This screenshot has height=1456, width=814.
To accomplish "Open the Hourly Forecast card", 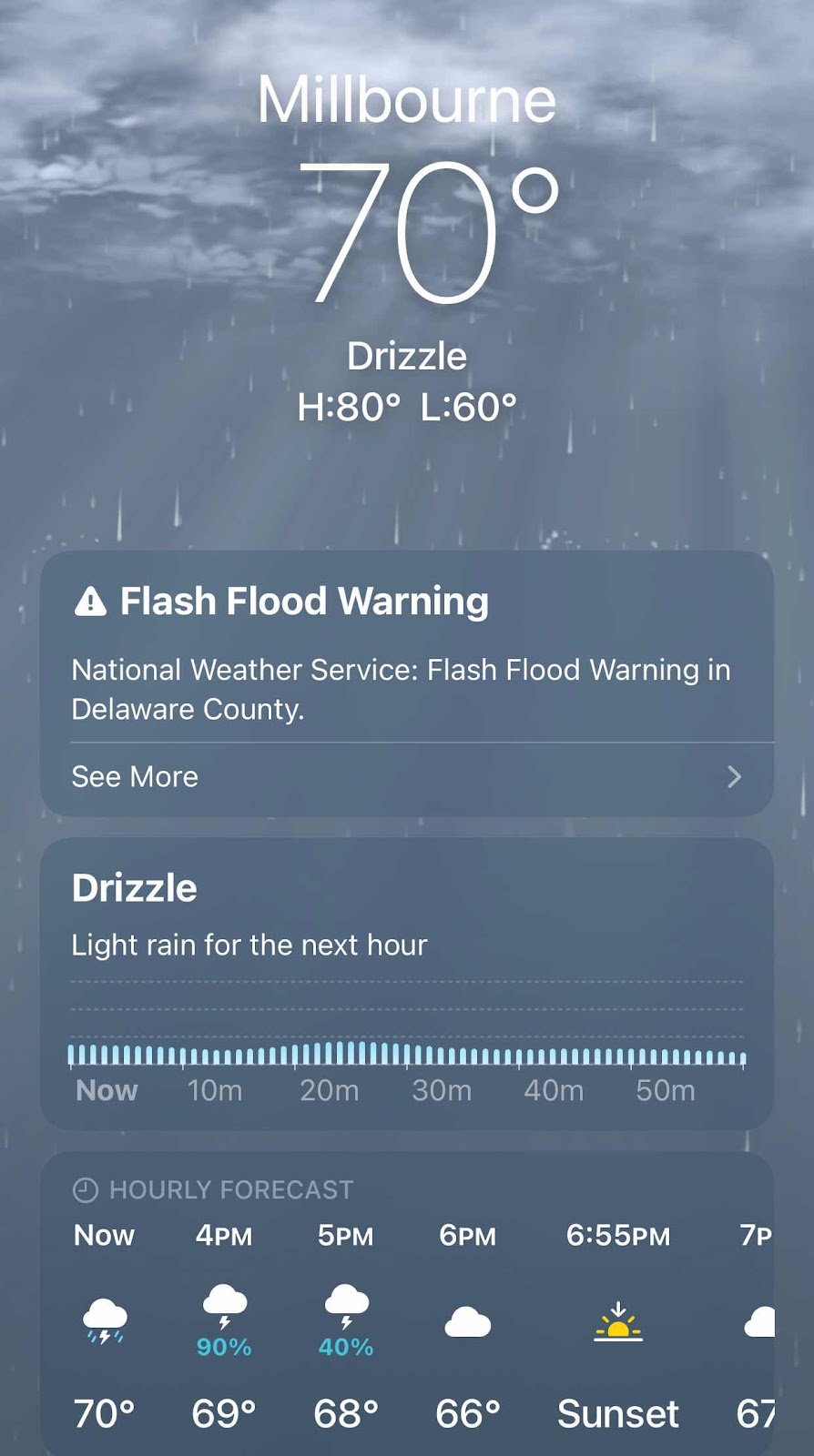I will 407,1303.
